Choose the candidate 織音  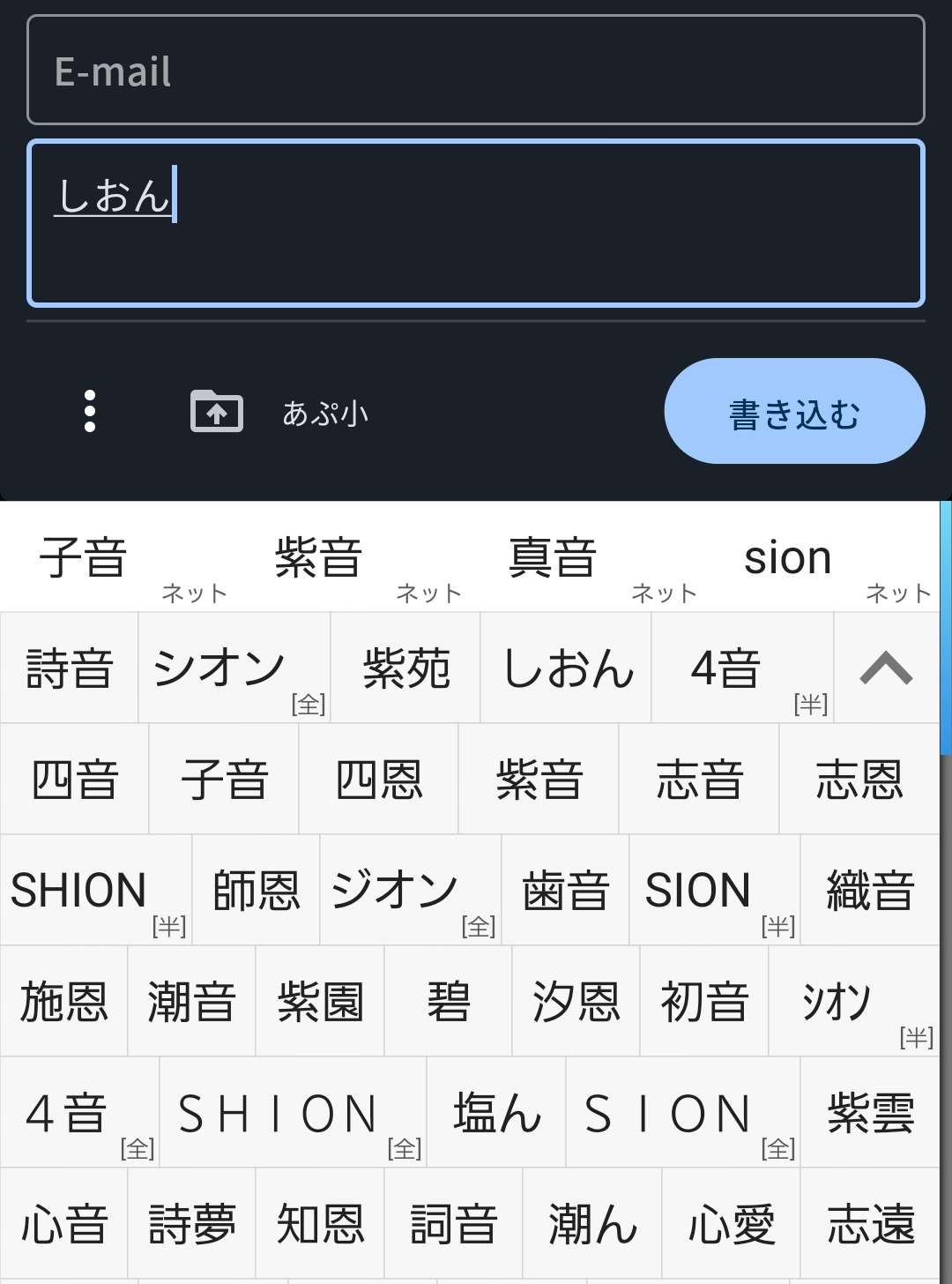pos(870,891)
